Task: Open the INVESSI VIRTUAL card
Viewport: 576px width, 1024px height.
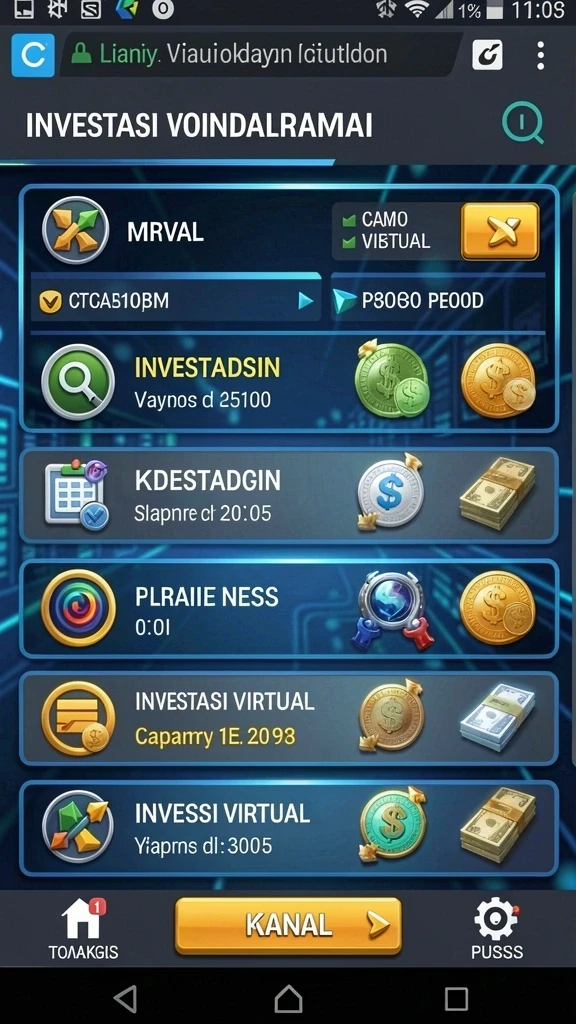Action: [x=289, y=828]
